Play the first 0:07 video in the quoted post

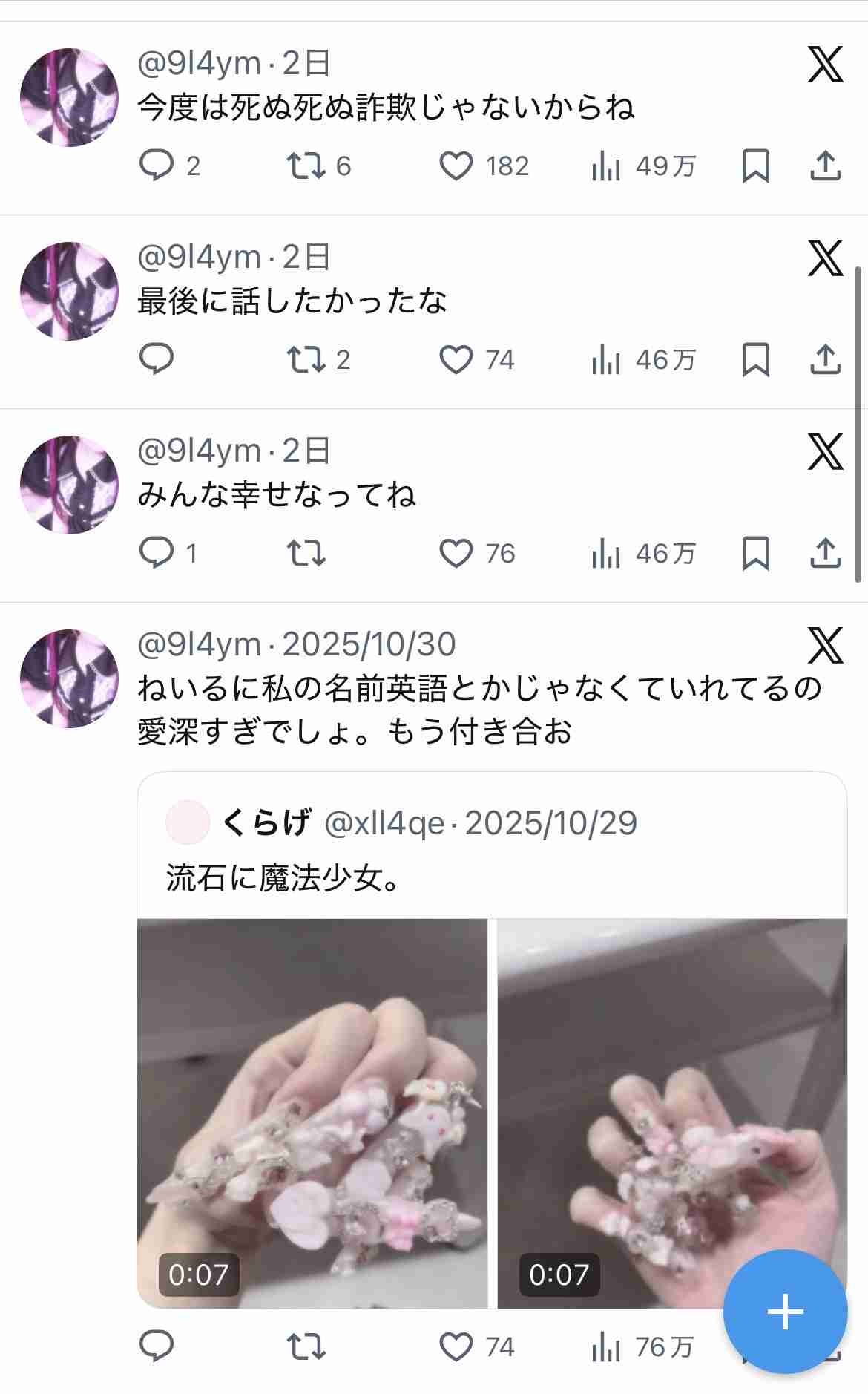312,1113
